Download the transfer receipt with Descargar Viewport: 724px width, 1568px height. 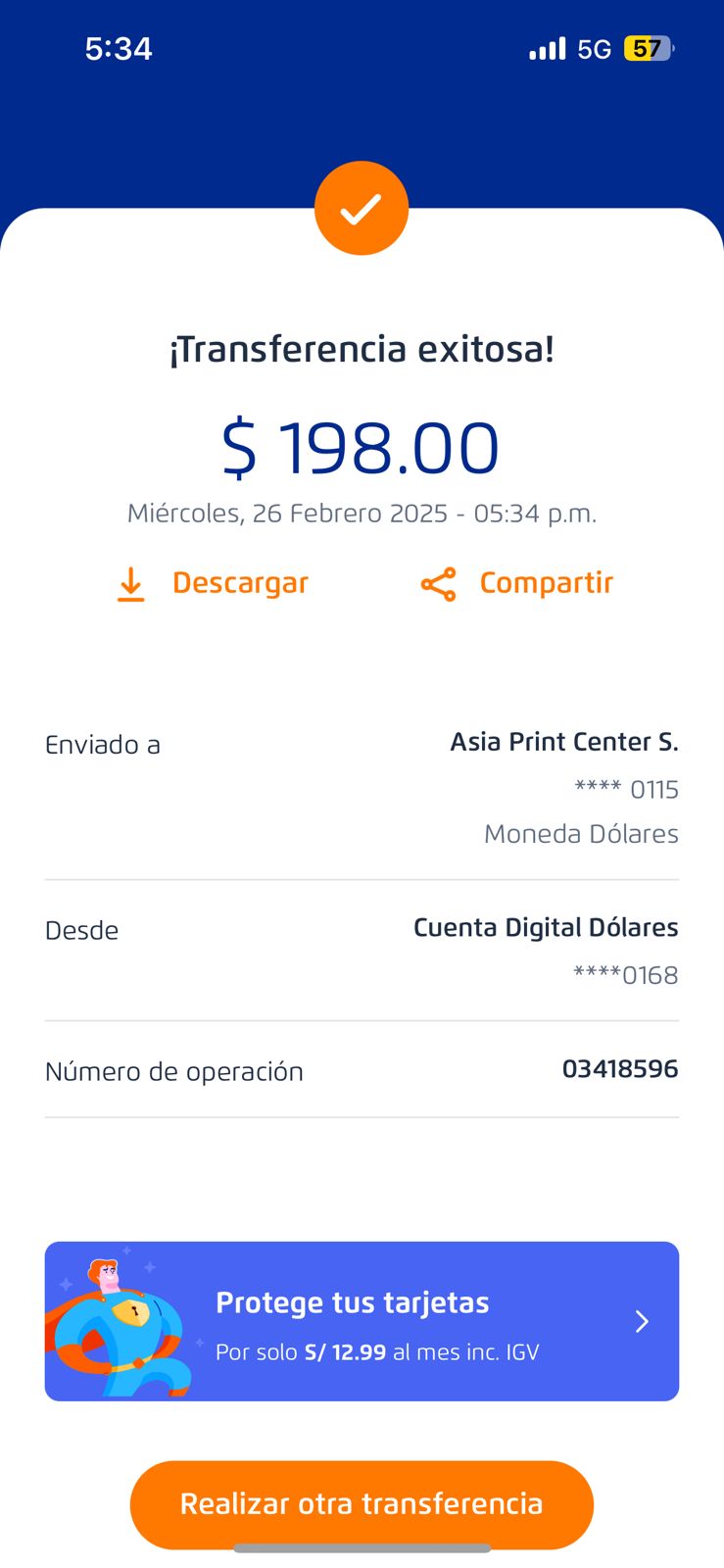pyautogui.click(x=213, y=583)
